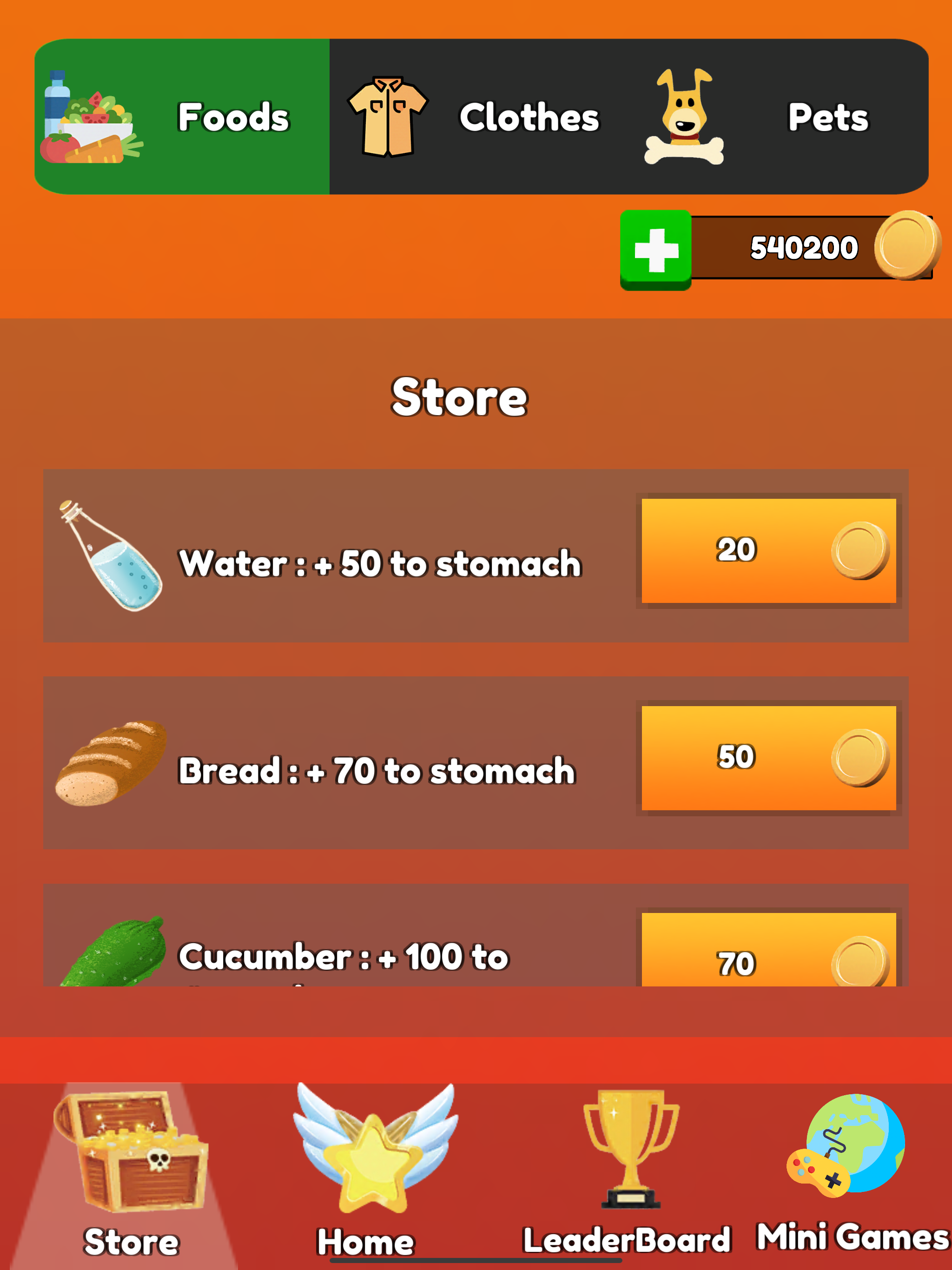The height and width of the screenshot is (1270, 952).
Task: Buy Bread for 50 coins
Action: (768, 757)
